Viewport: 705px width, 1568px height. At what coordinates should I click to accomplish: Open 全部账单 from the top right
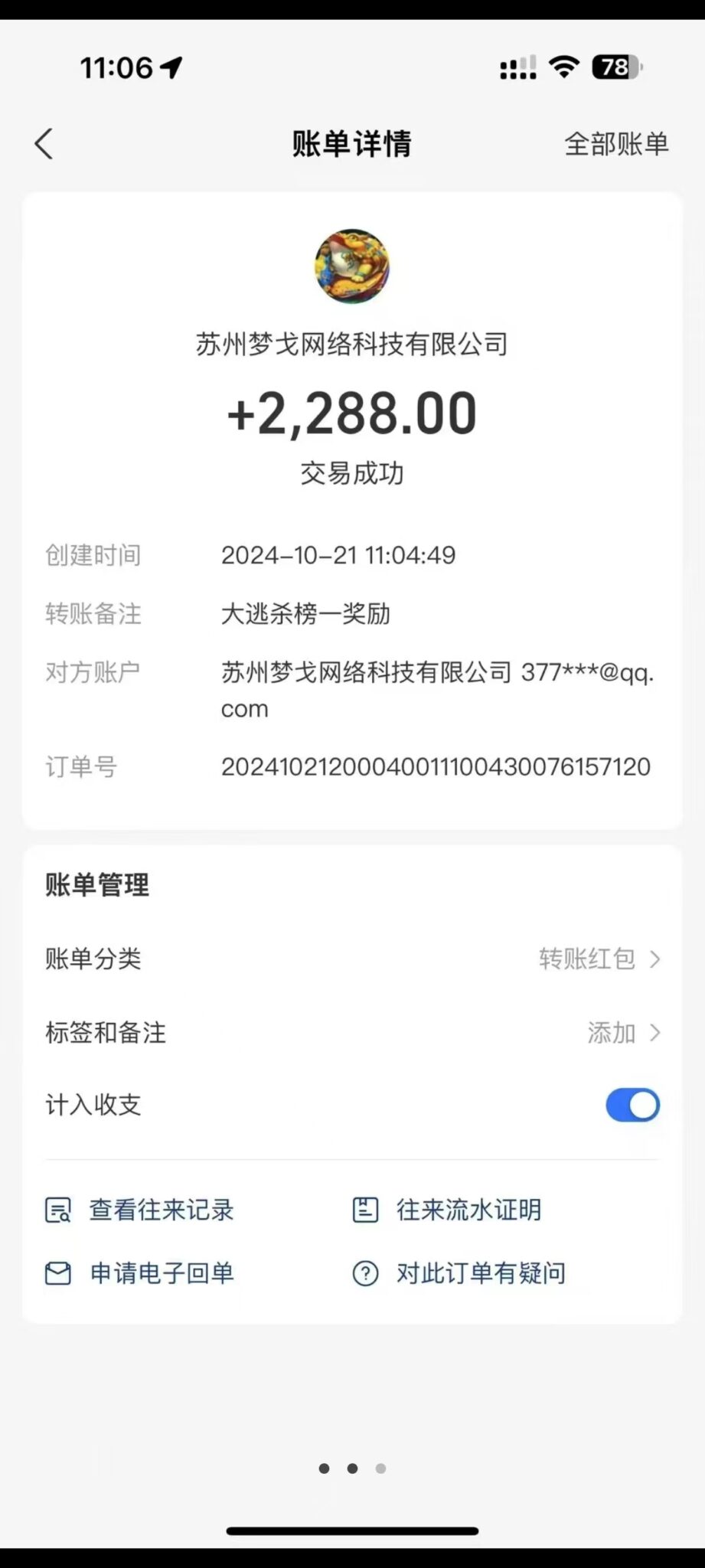[x=615, y=144]
